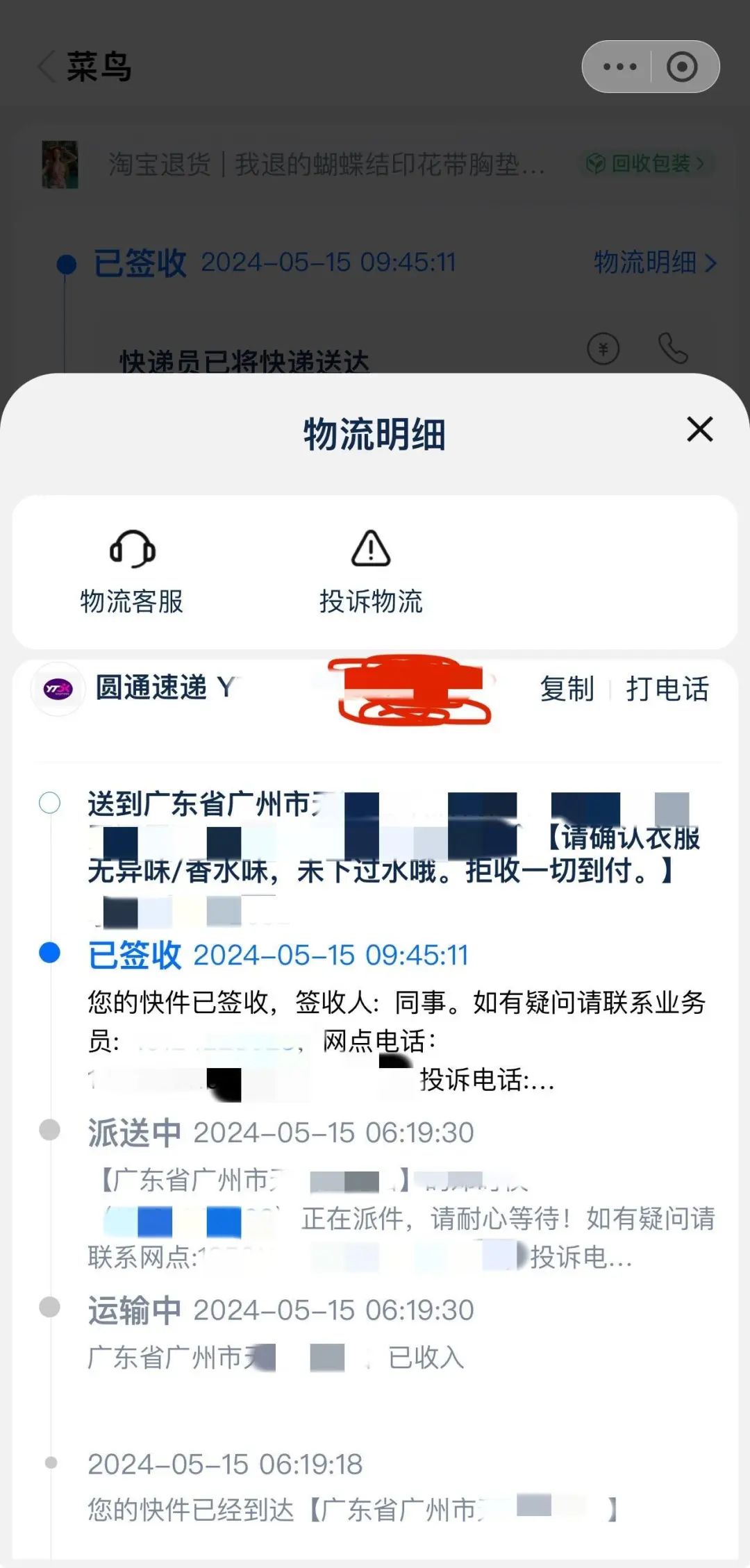Tap 投诉物流 to file a complaint
The height and width of the screenshot is (1568, 750).
pyautogui.click(x=371, y=572)
